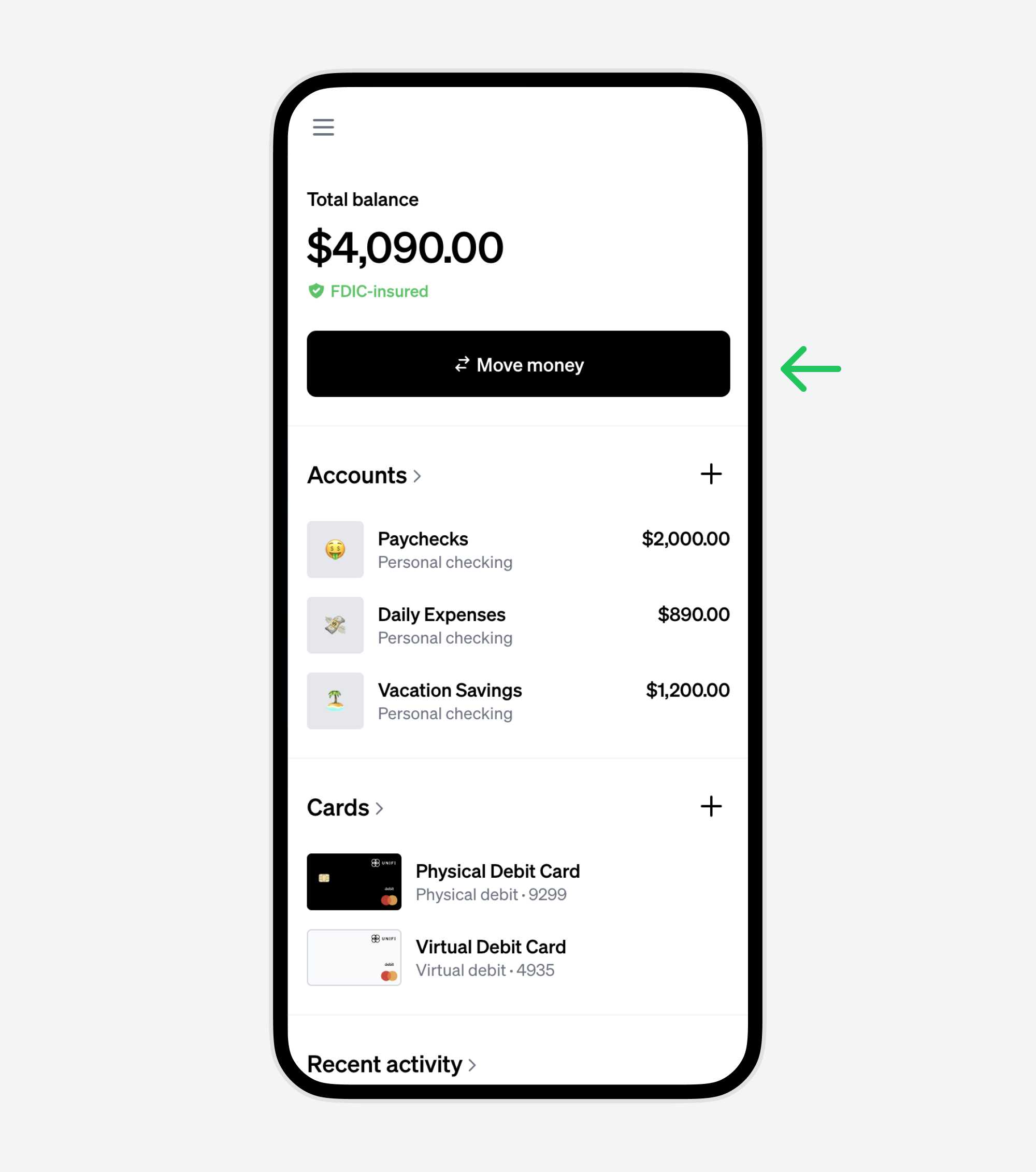This screenshot has width=1036, height=1172.
Task: Add a new card via the plus icon
Action: pyautogui.click(x=711, y=807)
